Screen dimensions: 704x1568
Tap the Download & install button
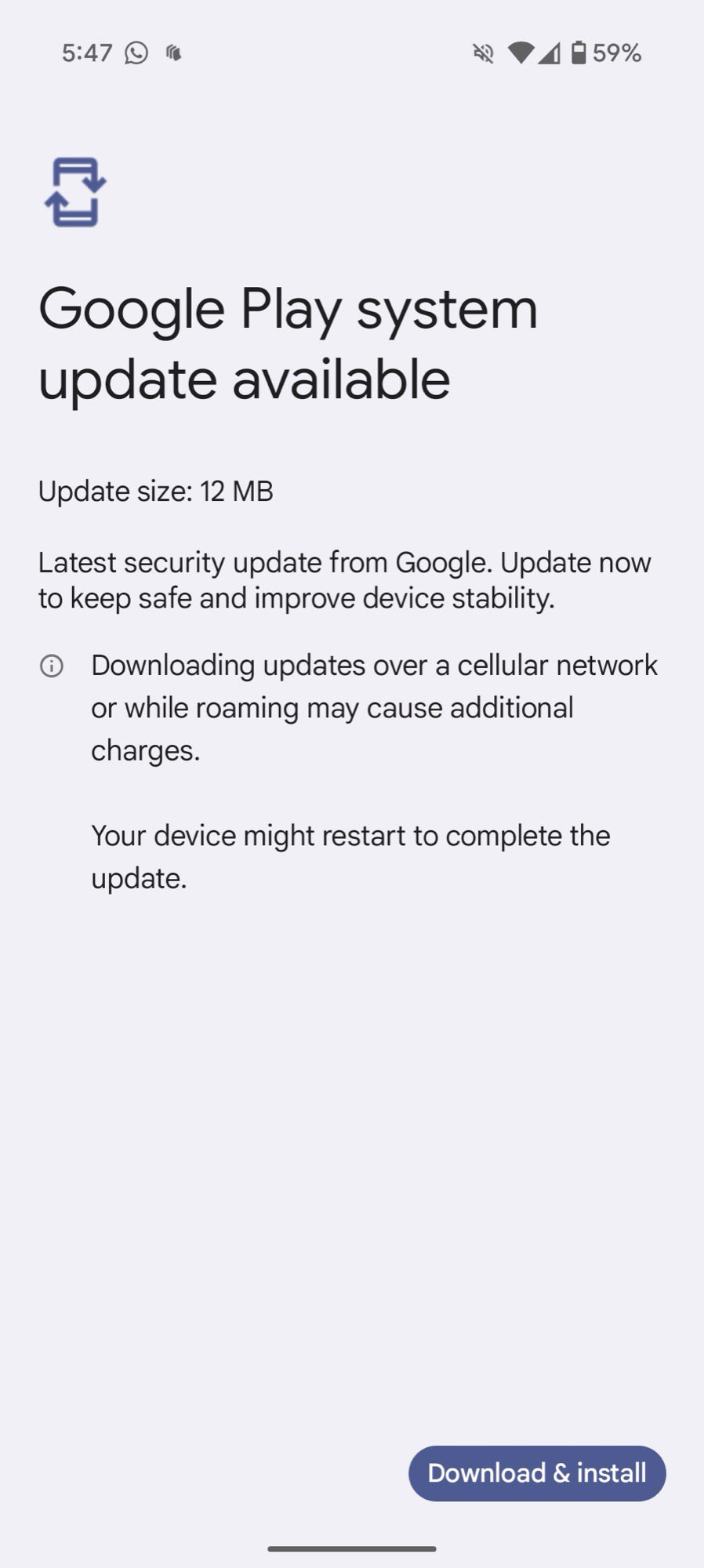click(x=537, y=1473)
